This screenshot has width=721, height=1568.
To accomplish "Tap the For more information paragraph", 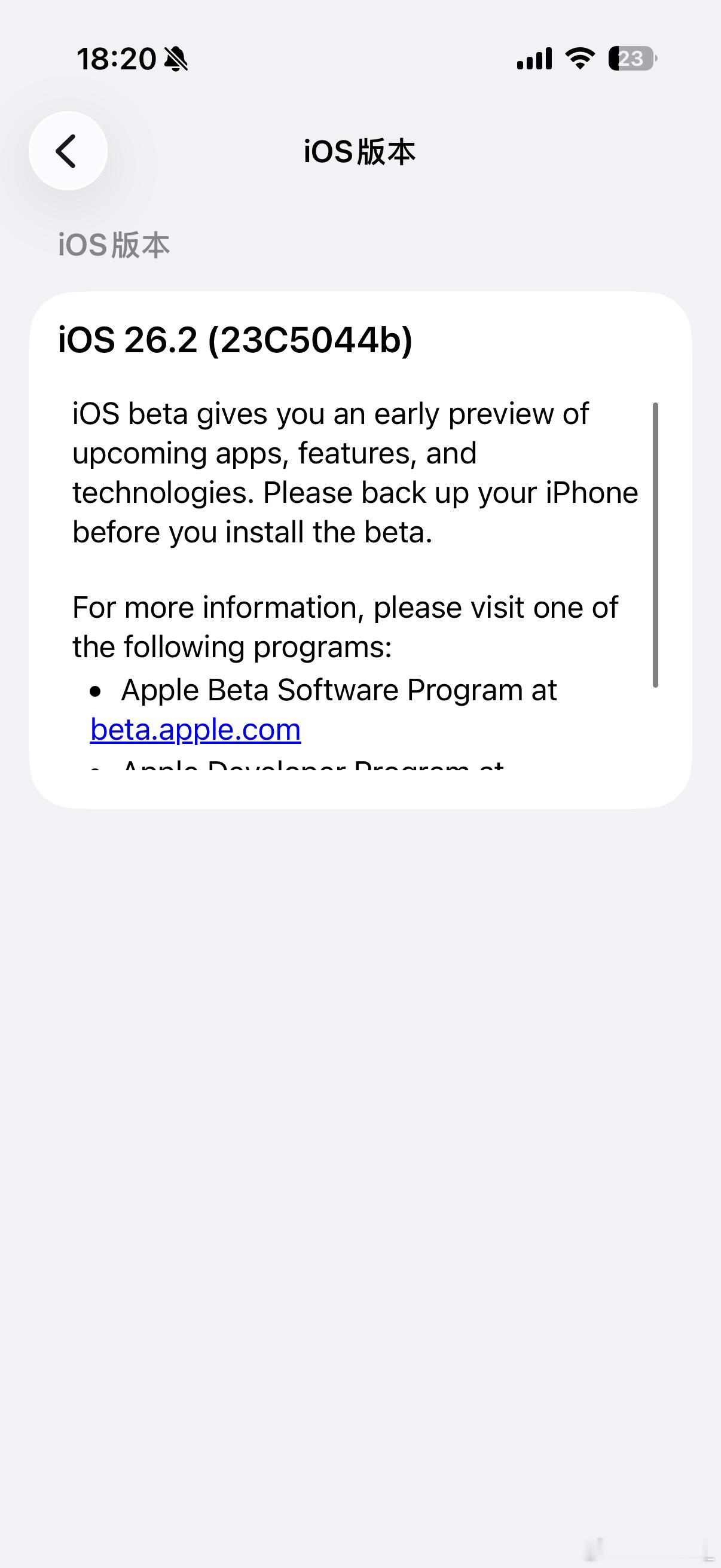I will [x=344, y=625].
